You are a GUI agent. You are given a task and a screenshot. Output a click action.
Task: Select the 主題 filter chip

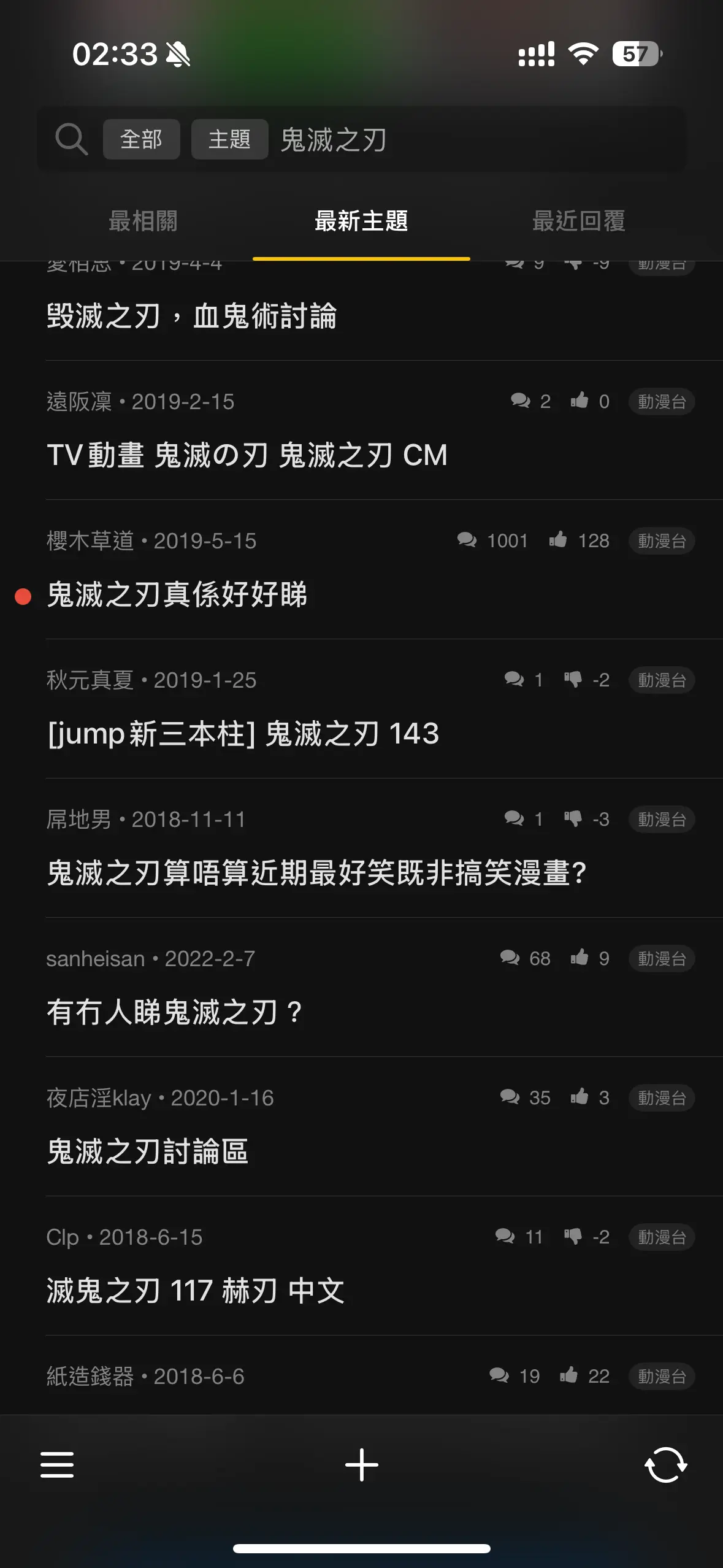click(x=229, y=139)
